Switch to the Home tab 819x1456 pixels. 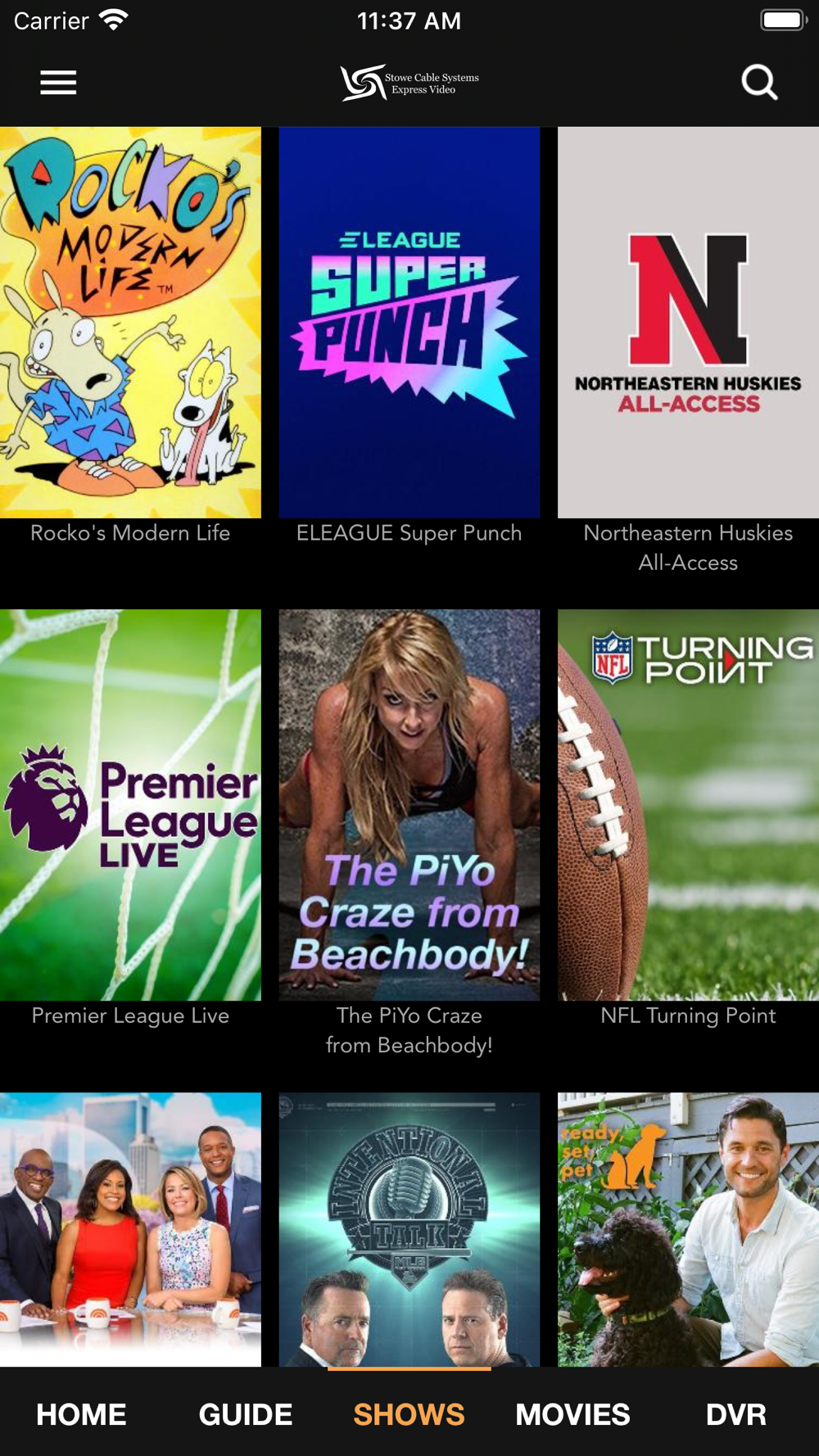81,1414
